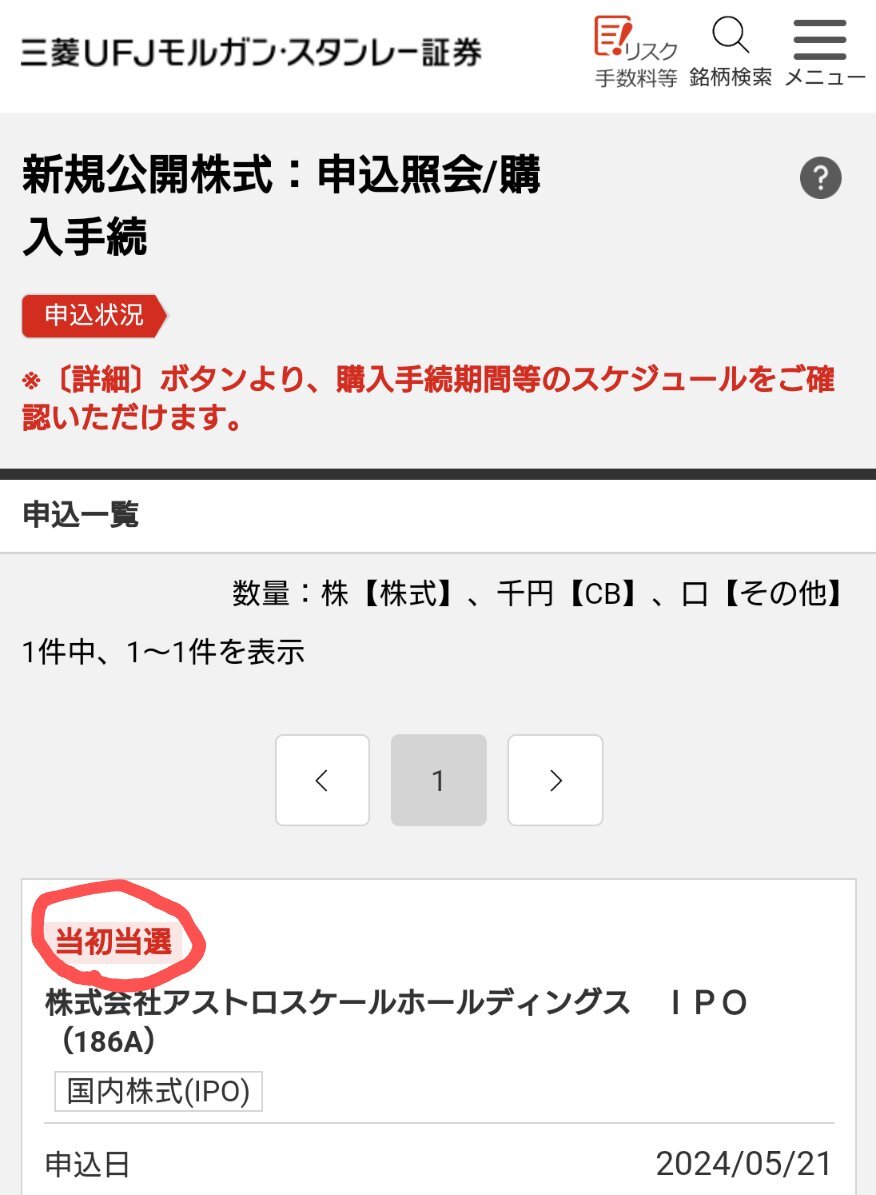Select page number 1 in pagination

[x=438, y=780]
